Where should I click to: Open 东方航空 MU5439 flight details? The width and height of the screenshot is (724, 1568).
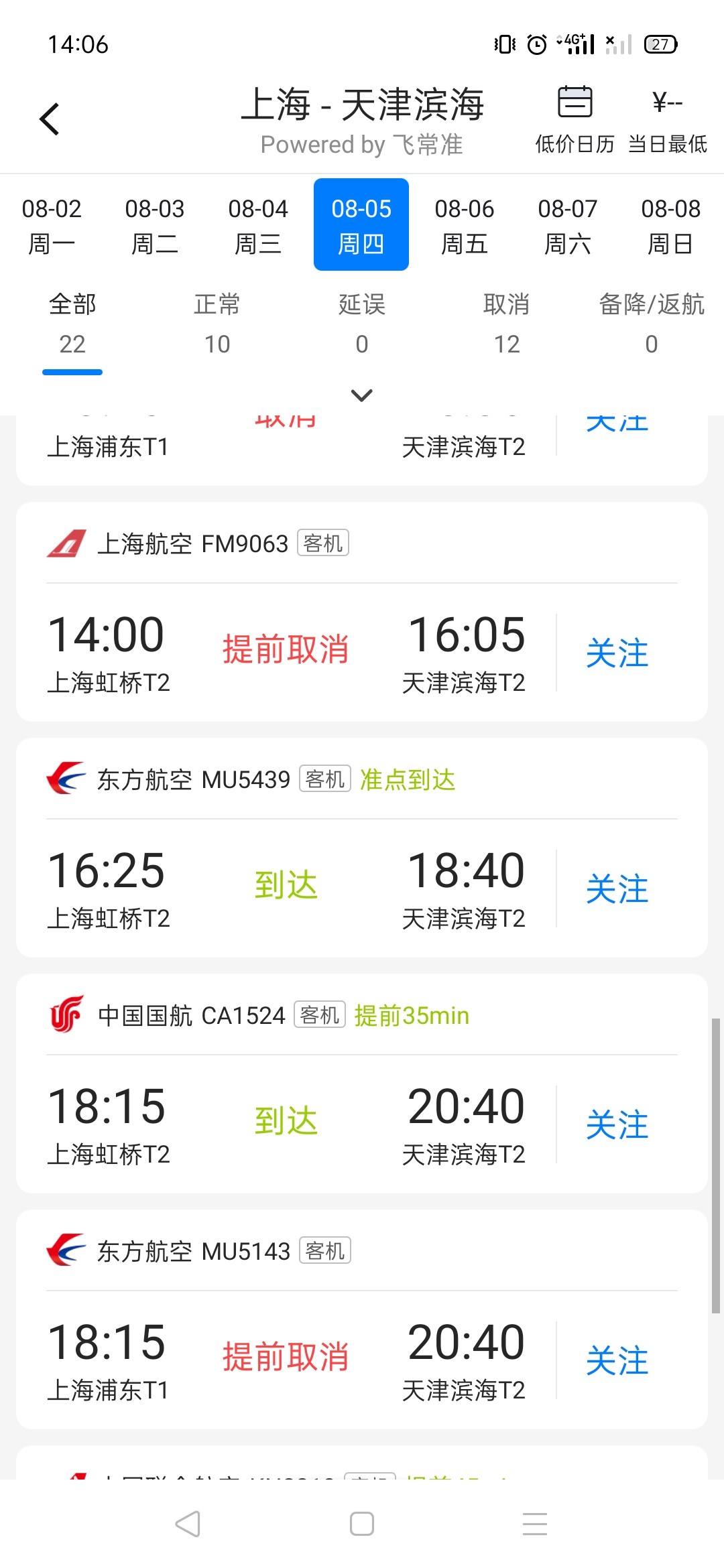362,848
